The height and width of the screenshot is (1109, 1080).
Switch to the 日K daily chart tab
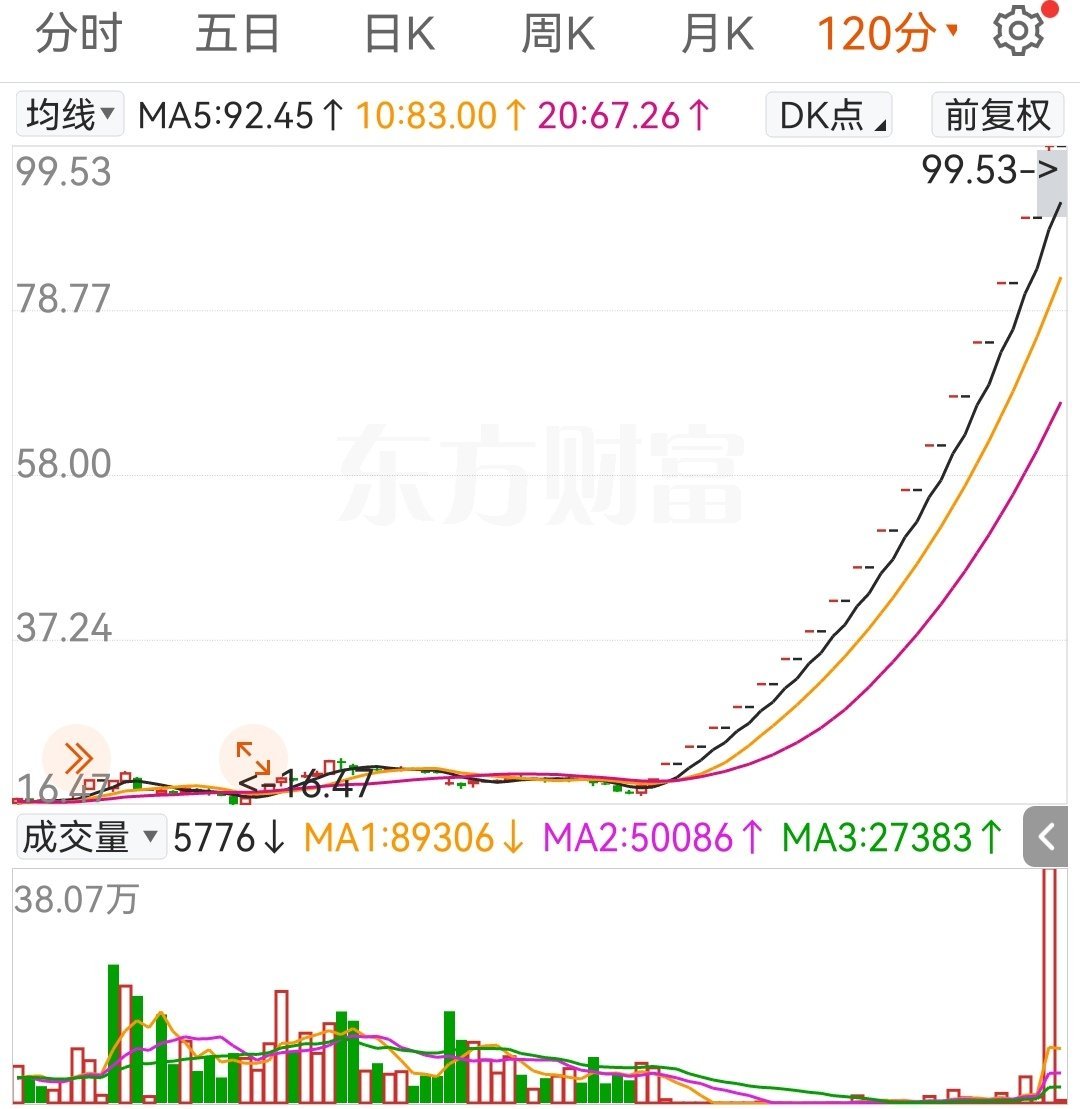tap(397, 33)
